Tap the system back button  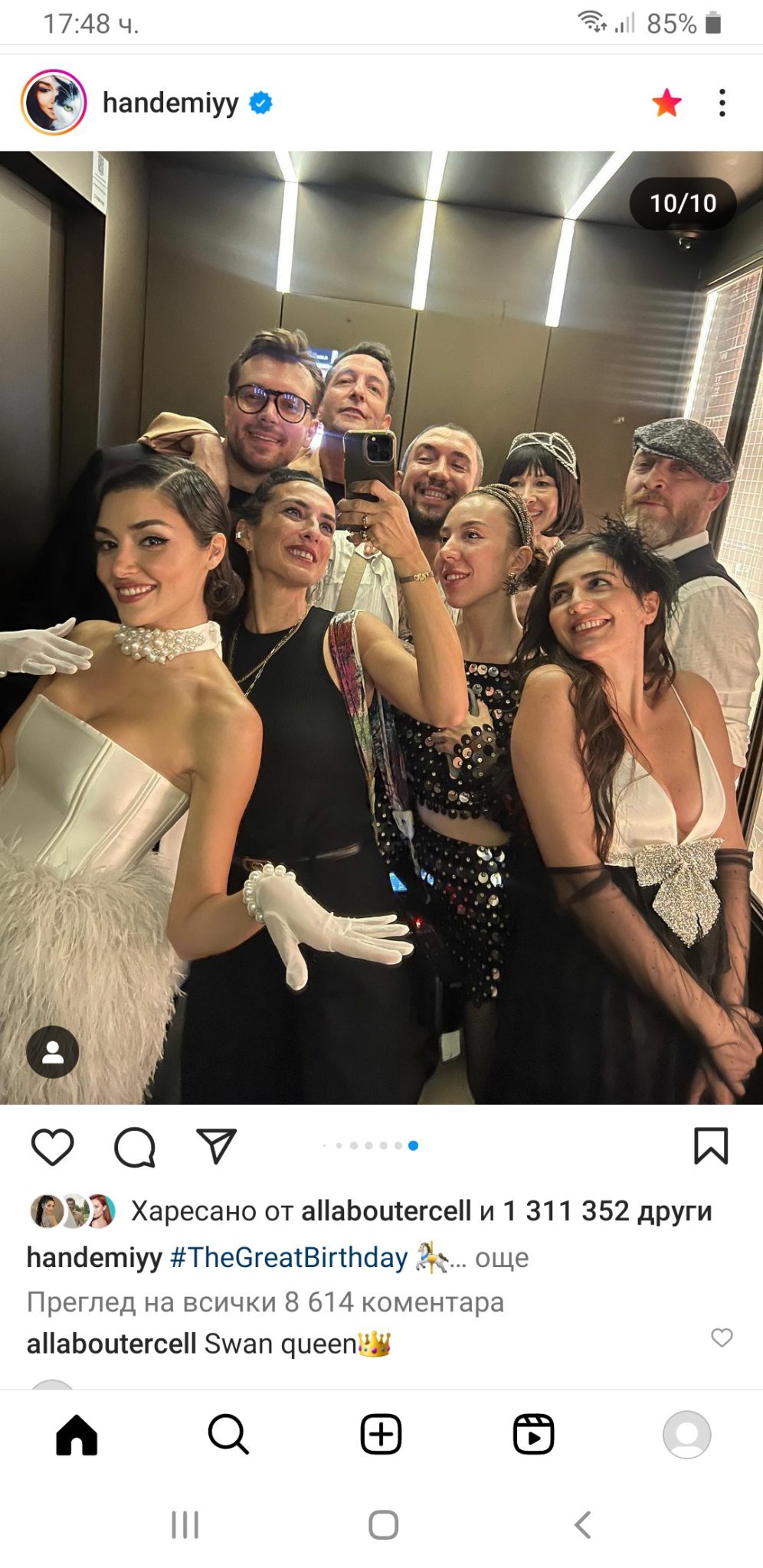tap(582, 1524)
